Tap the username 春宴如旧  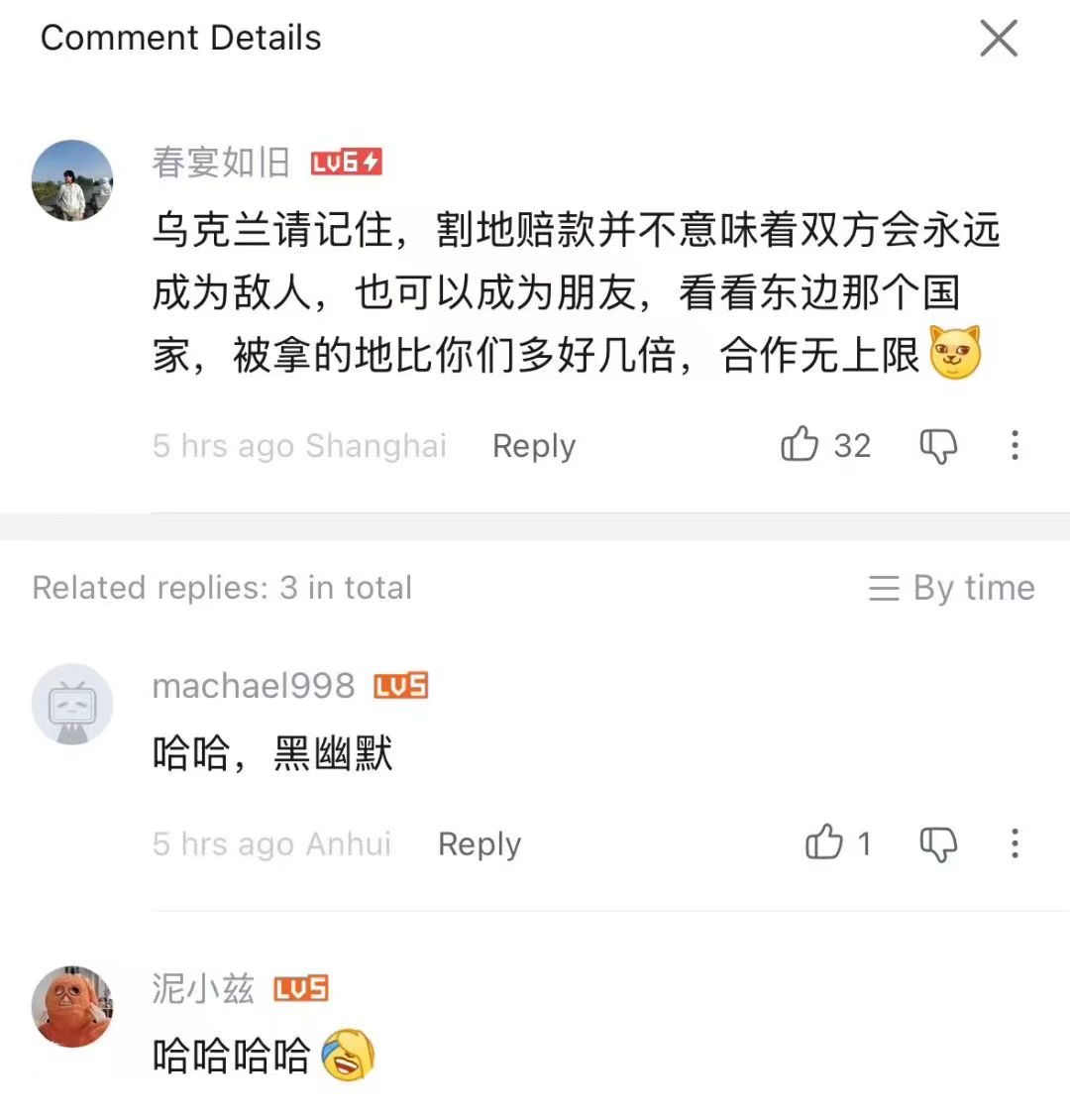pyautogui.click(x=221, y=162)
